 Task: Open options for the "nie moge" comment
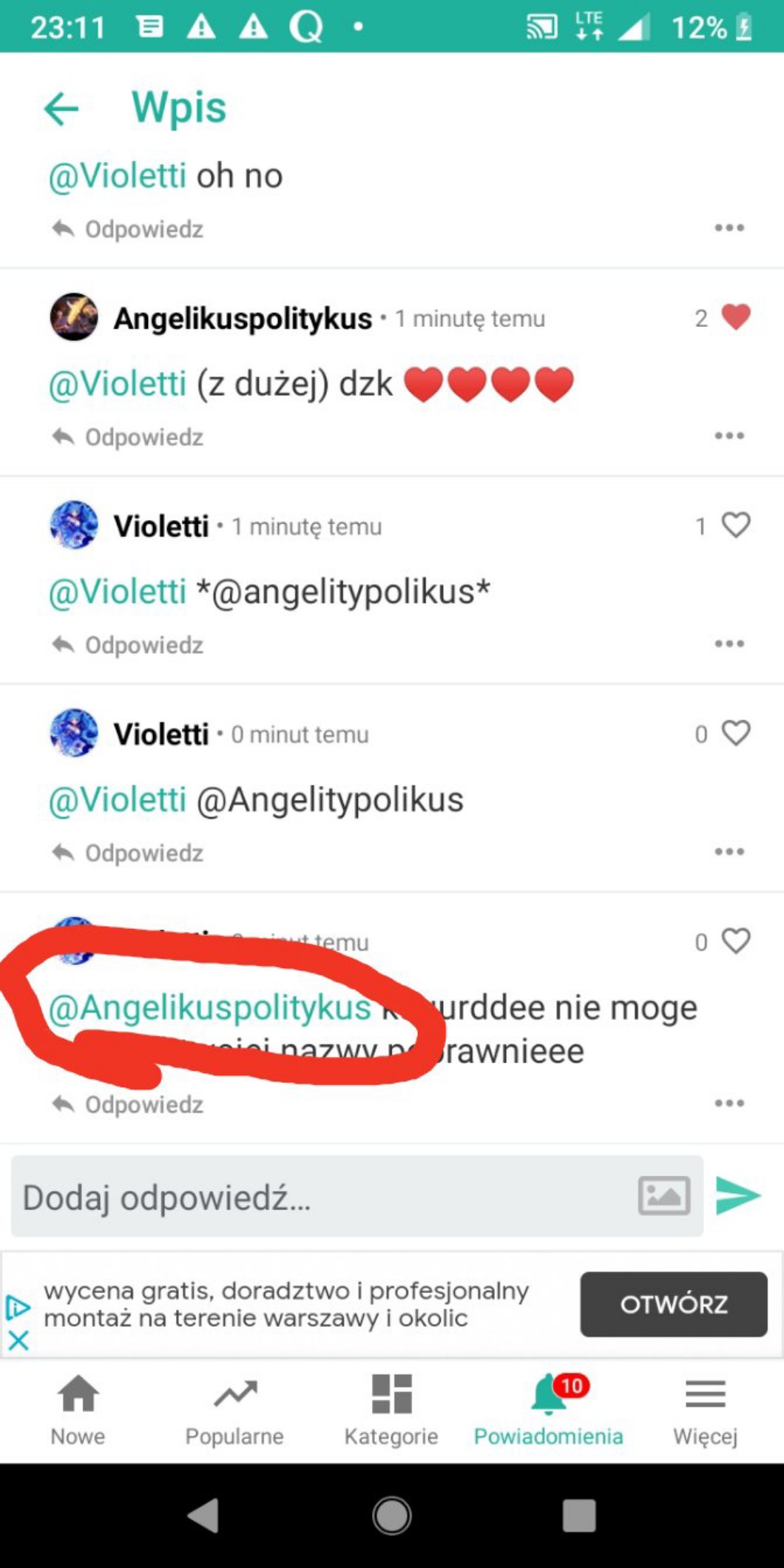click(x=729, y=1104)
